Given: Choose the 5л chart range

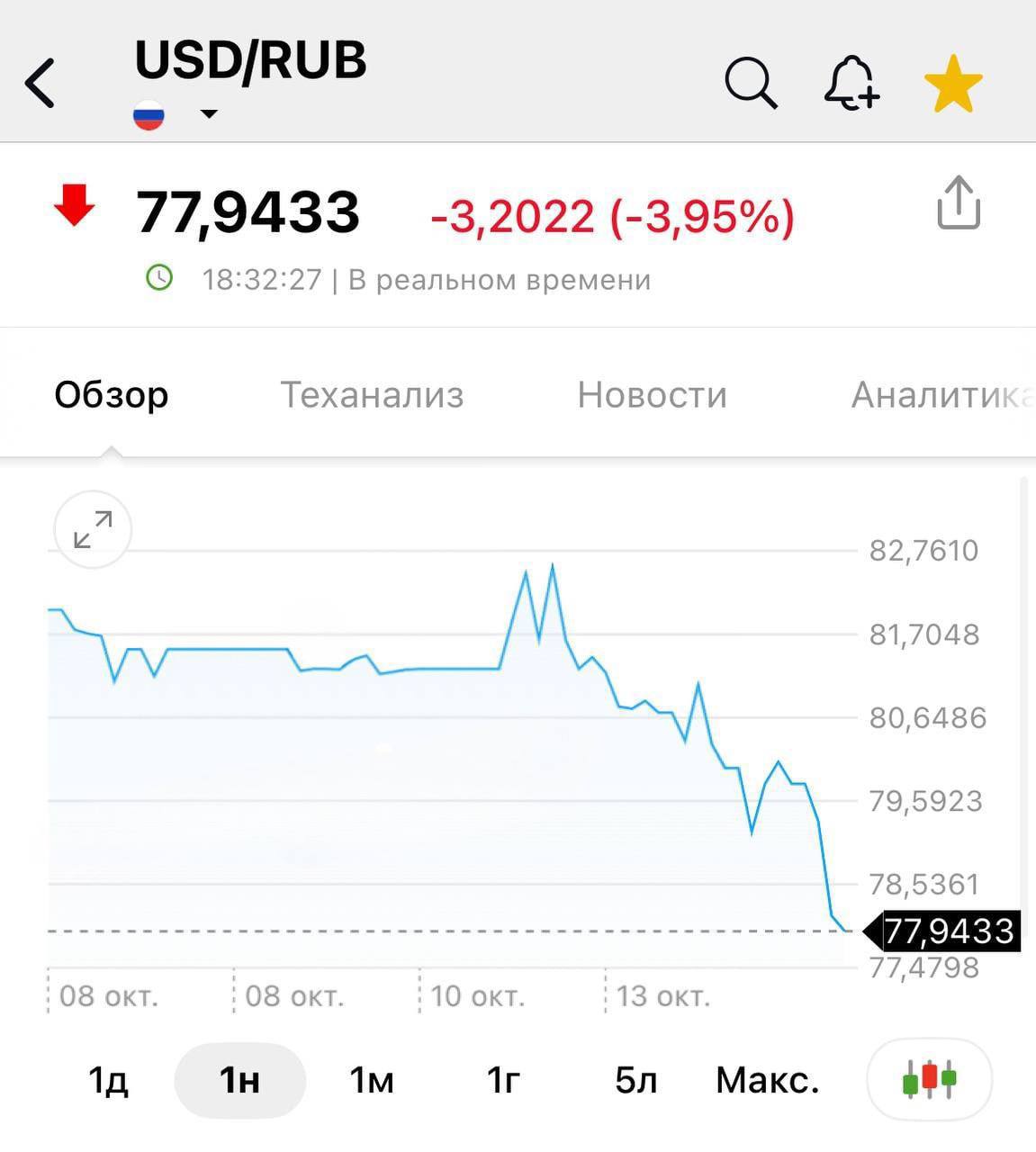Looking at the screenshot, I should click(x=635, y=1080).
